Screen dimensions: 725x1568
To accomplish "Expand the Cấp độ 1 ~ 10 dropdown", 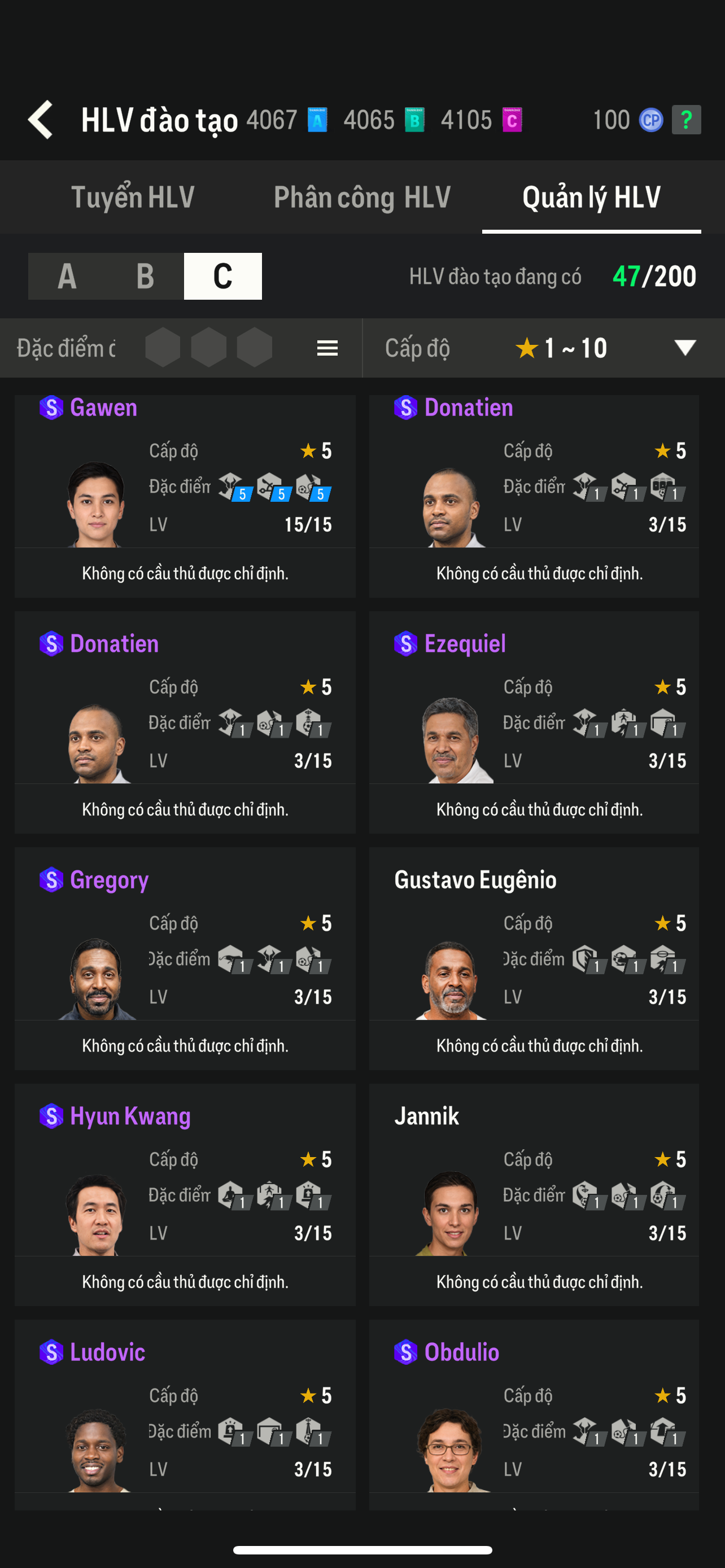I will click(x=684, y=348).
